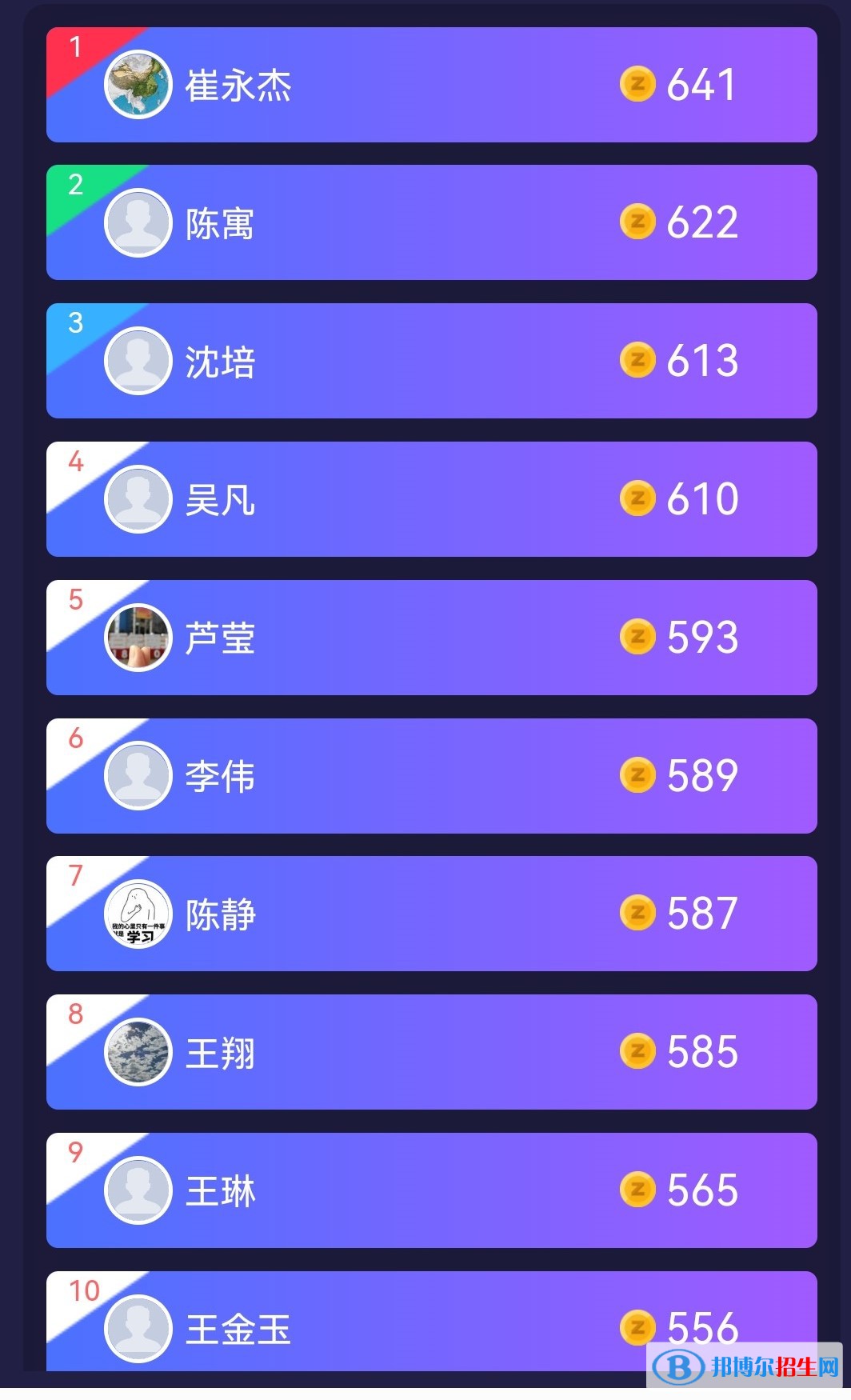Open 崔永杰's first-place ranking row
This screenshot has height=1400, width=851.
432,85
